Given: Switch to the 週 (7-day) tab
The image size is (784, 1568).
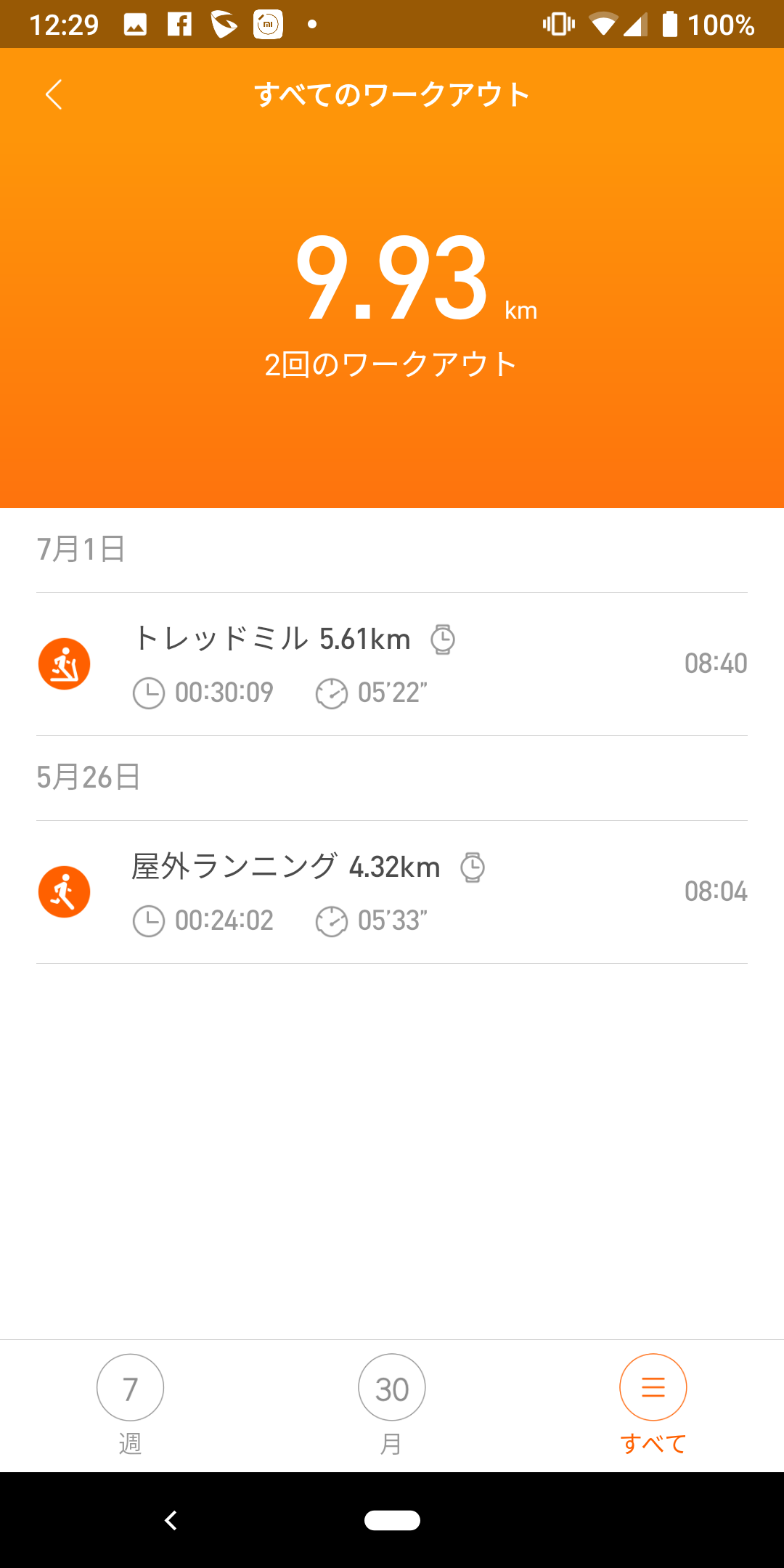Looking at the screenshot, I should tap(130, 1405).
